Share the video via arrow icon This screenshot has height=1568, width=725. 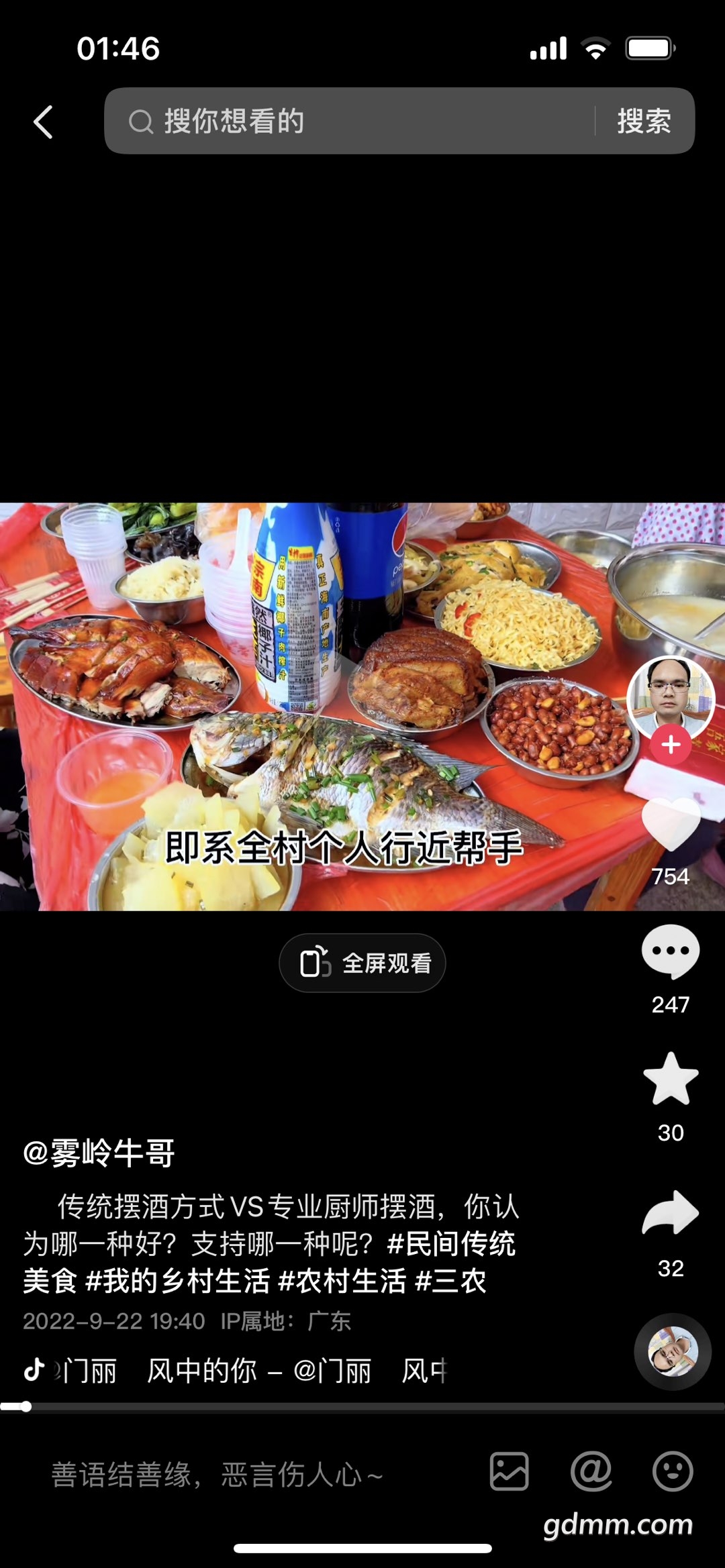click(x=671, y=1213)
